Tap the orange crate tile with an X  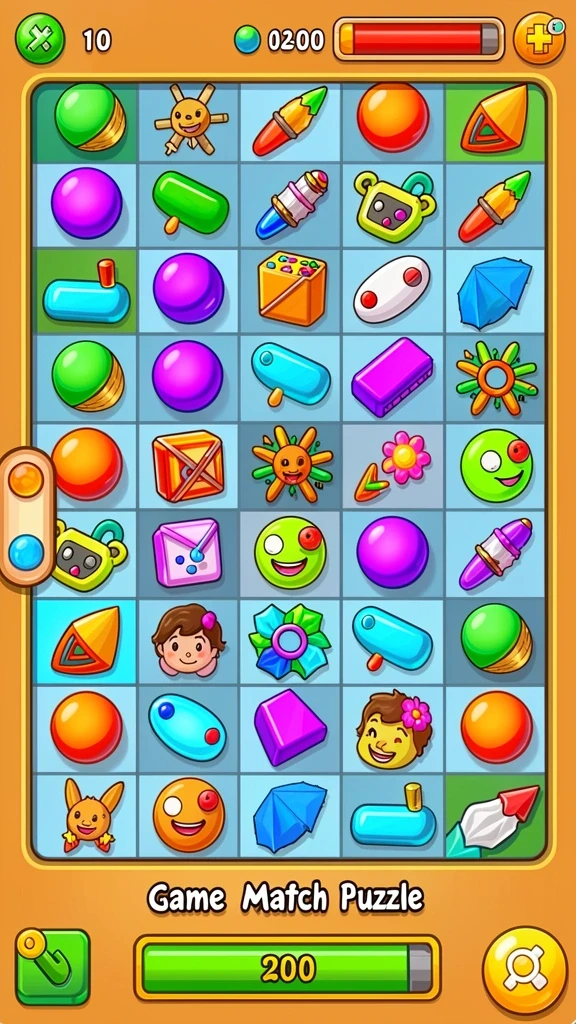tap(188, 466)
